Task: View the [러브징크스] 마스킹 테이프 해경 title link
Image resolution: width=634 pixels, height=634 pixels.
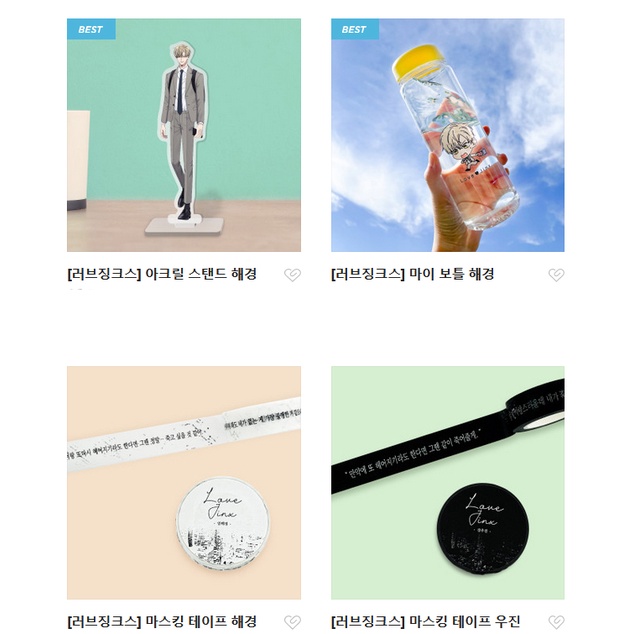Action: (162, 621)
